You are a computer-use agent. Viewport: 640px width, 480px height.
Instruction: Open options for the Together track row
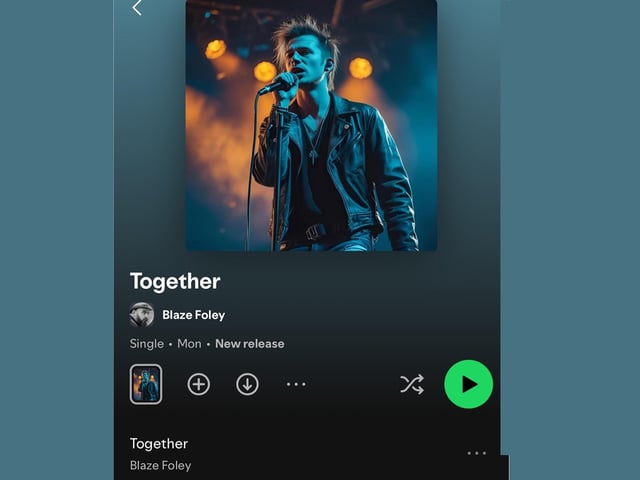coord(476,453)
